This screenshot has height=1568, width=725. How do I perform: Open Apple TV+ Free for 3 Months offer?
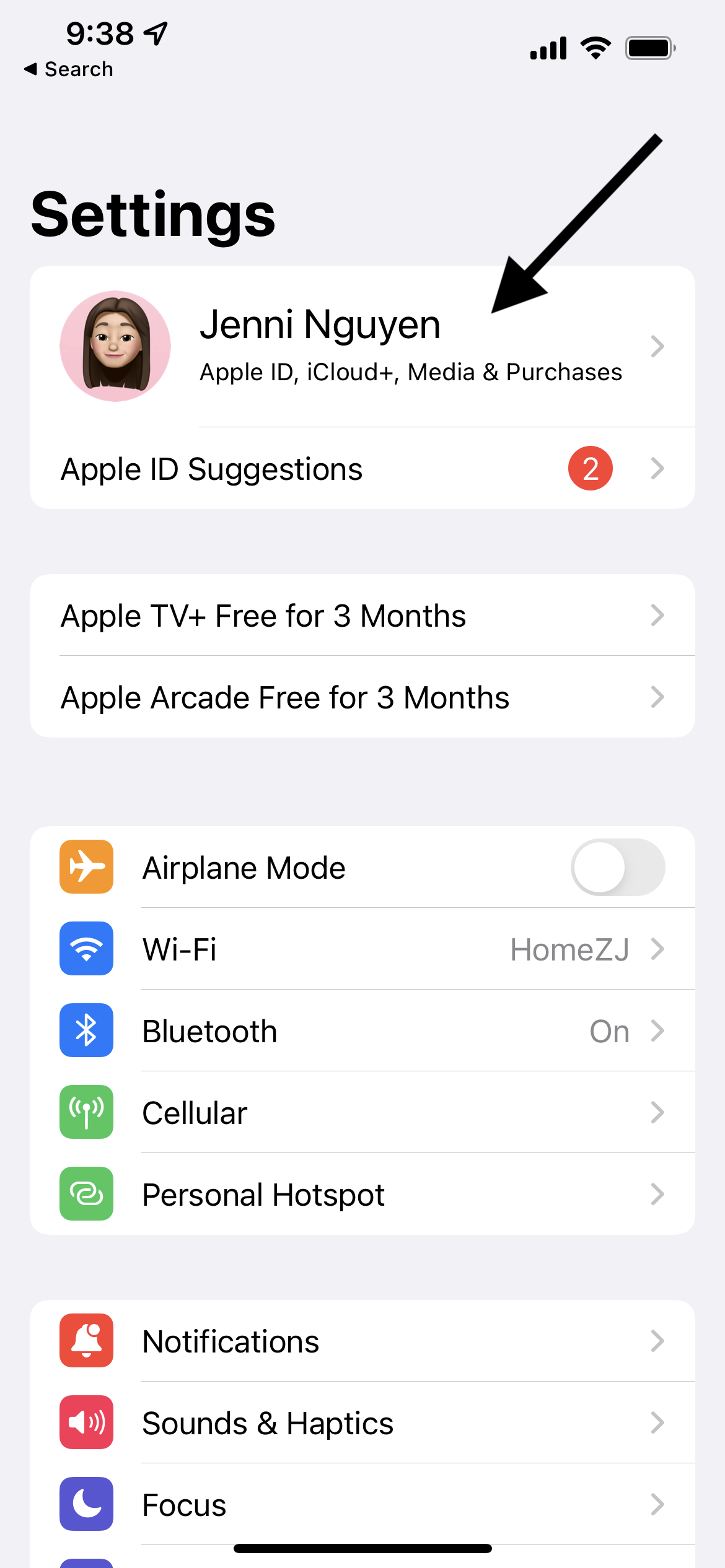(362, 616)
